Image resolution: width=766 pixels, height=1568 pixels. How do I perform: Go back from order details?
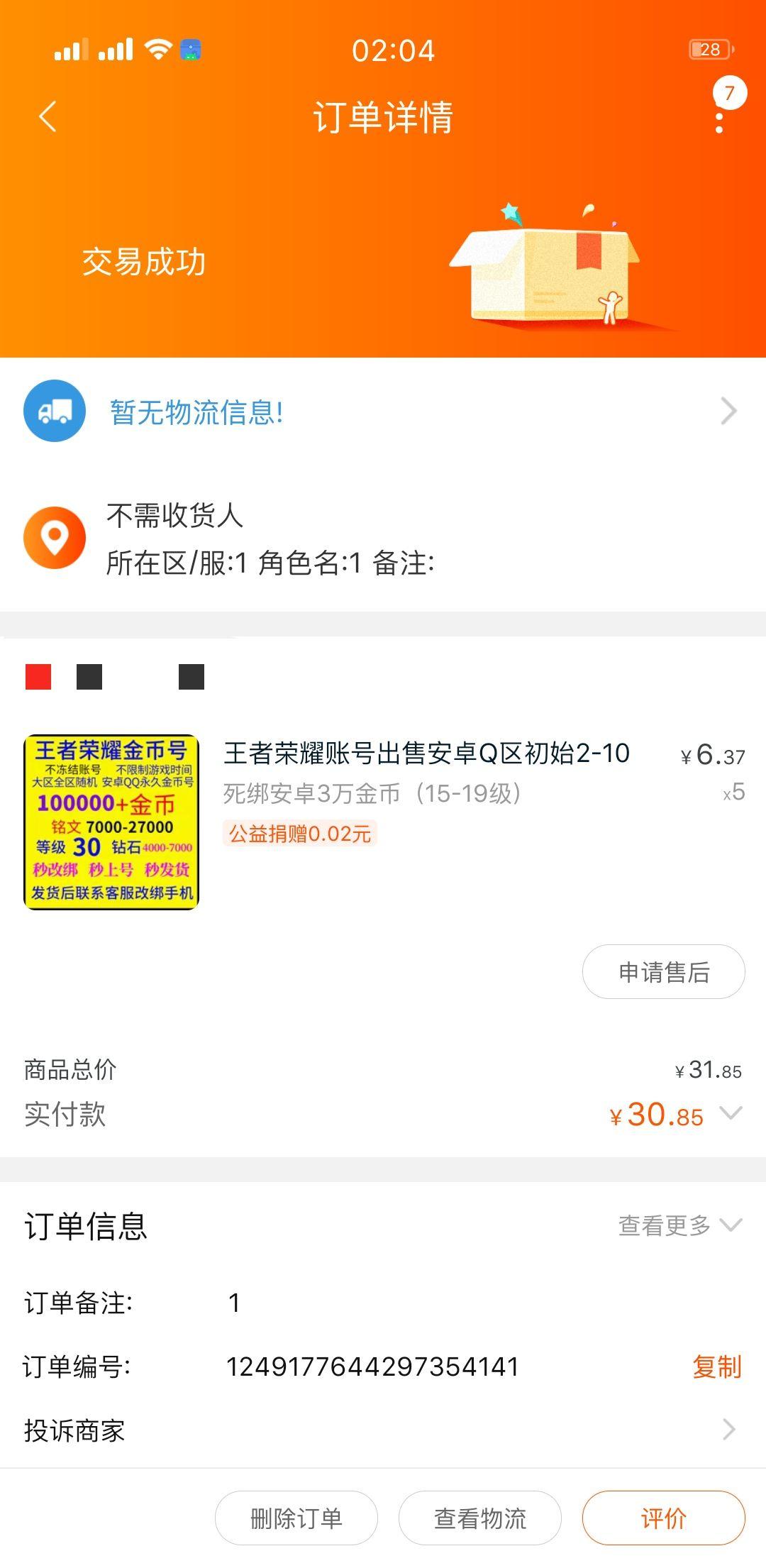pyautogui.click(x=48, y=117)
